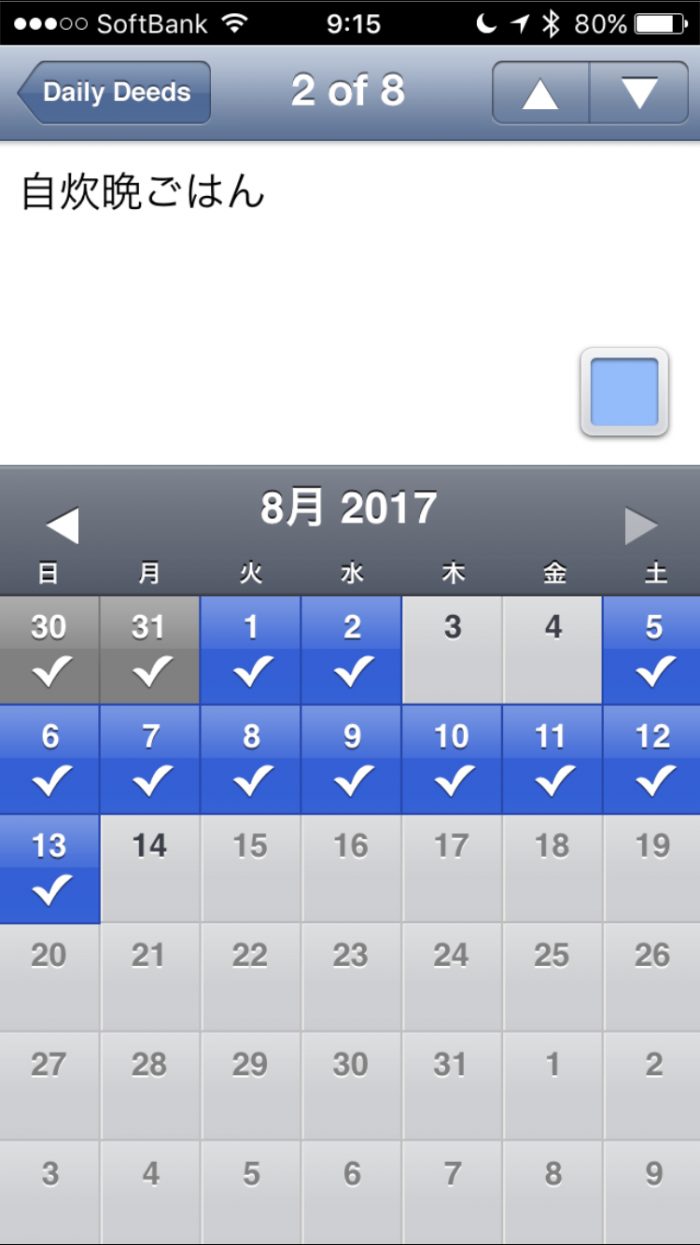Show the previous month in calendar
The image size is (700, 1245).
62,525
